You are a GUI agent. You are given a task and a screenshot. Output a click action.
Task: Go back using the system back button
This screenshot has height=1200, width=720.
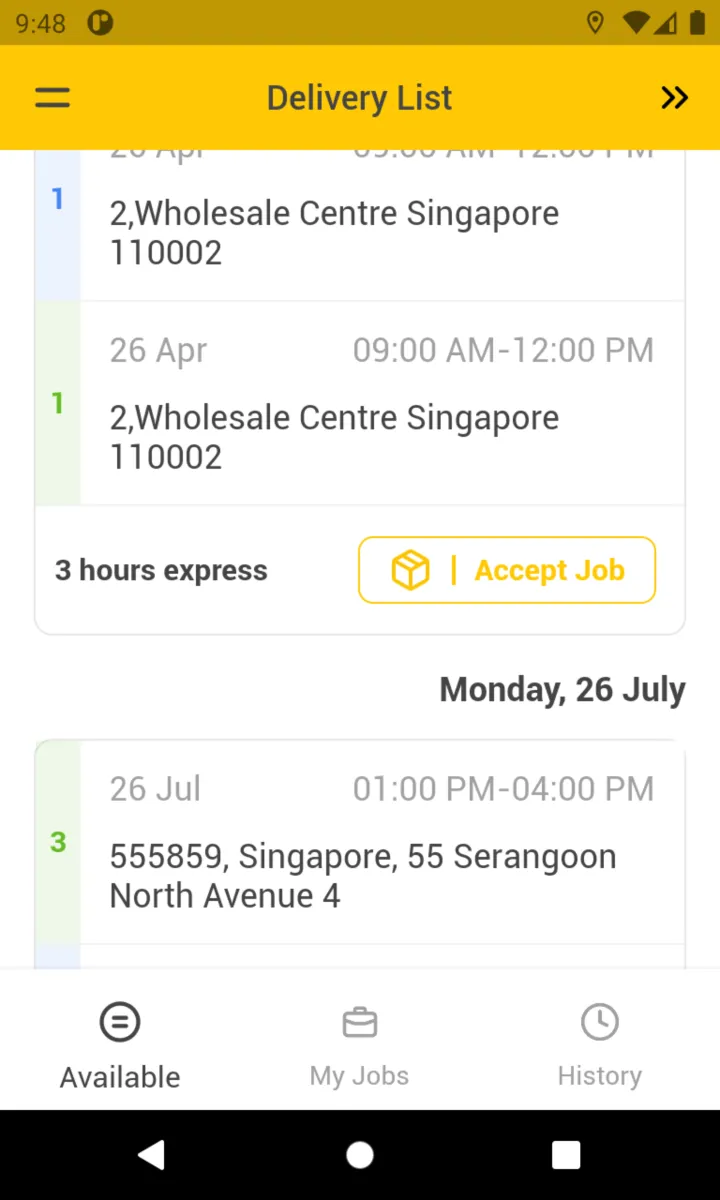(x=151, y=1155)
